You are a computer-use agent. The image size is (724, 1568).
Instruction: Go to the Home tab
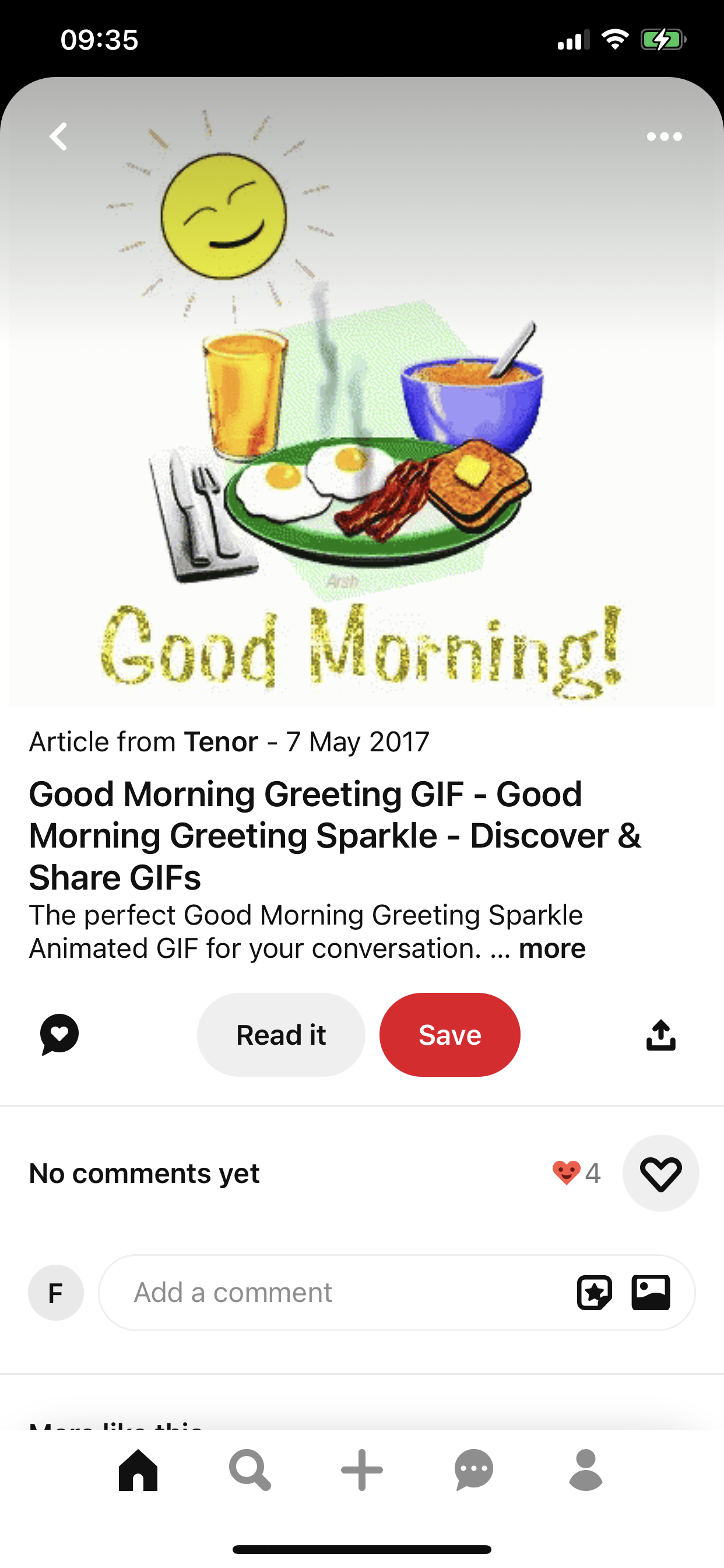[138, 1470]
